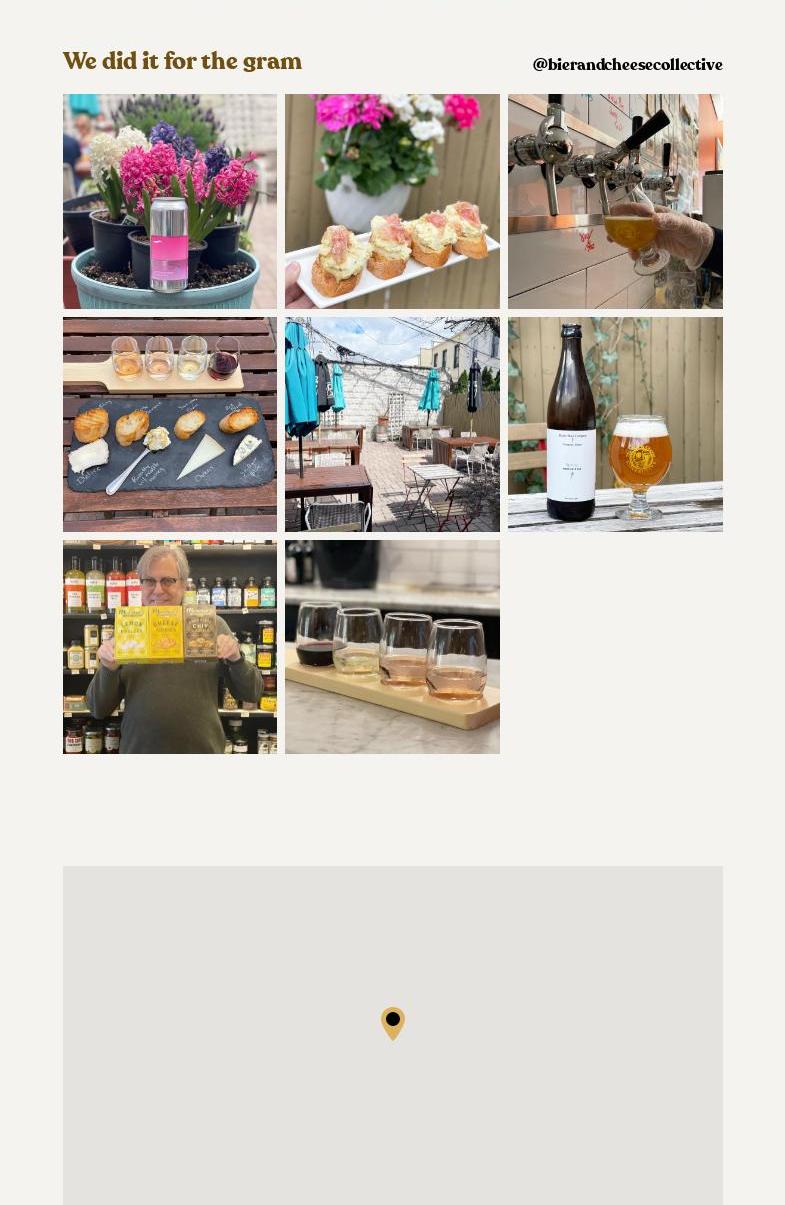View the beer tap pouring photo
The image size is (785, 1205).
(615, 201)
